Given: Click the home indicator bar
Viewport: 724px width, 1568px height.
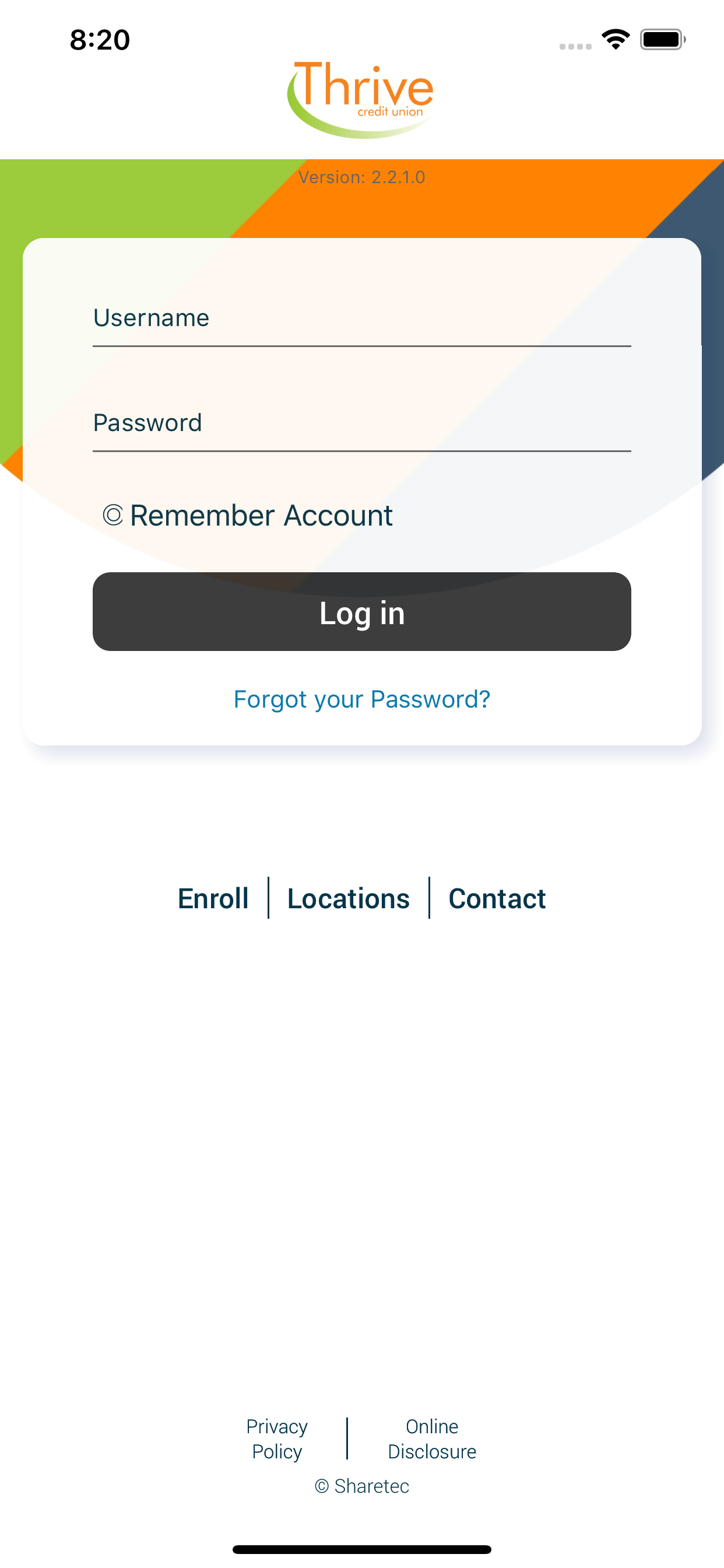Looking at the screenshot, I should [362, 1549].
